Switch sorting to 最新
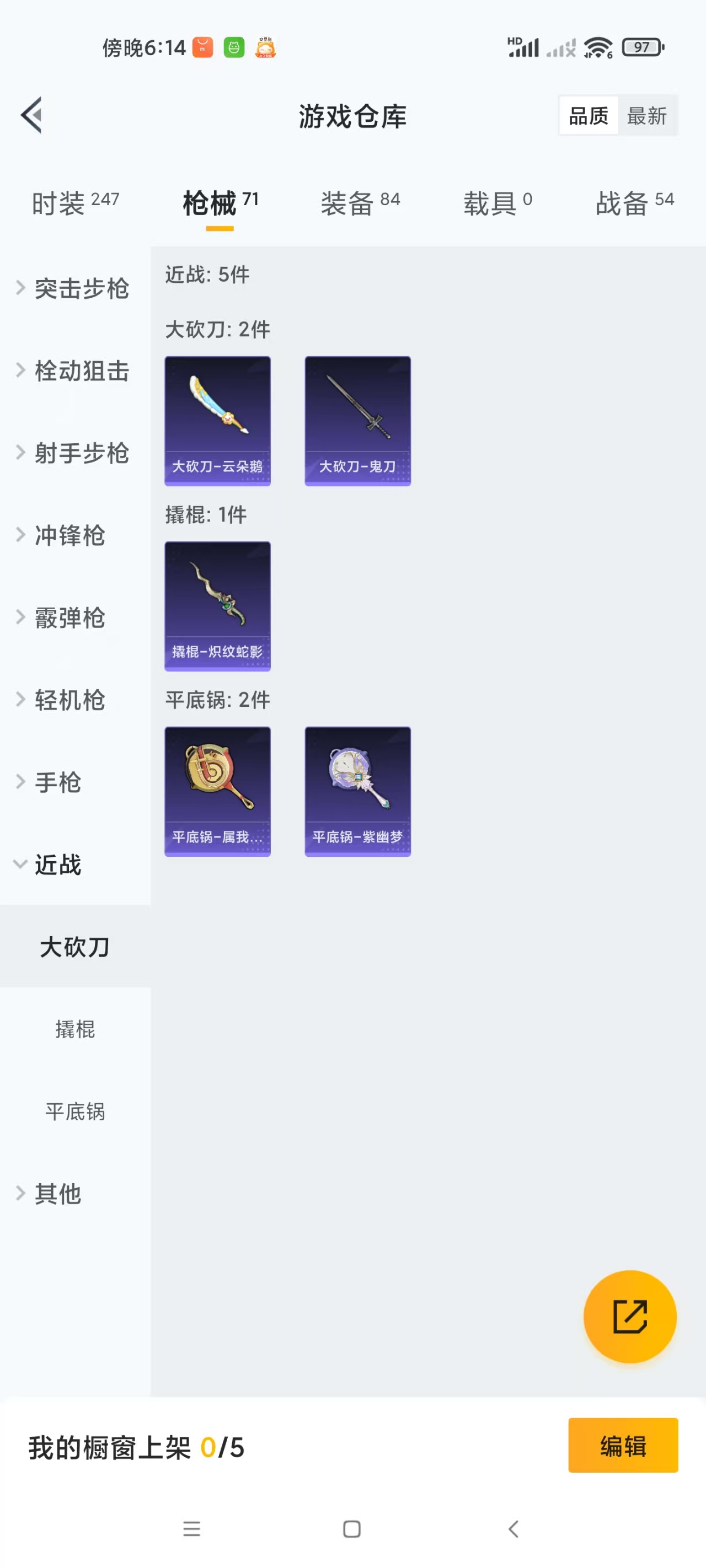706x1568 pixels. (x=649, y=115)
